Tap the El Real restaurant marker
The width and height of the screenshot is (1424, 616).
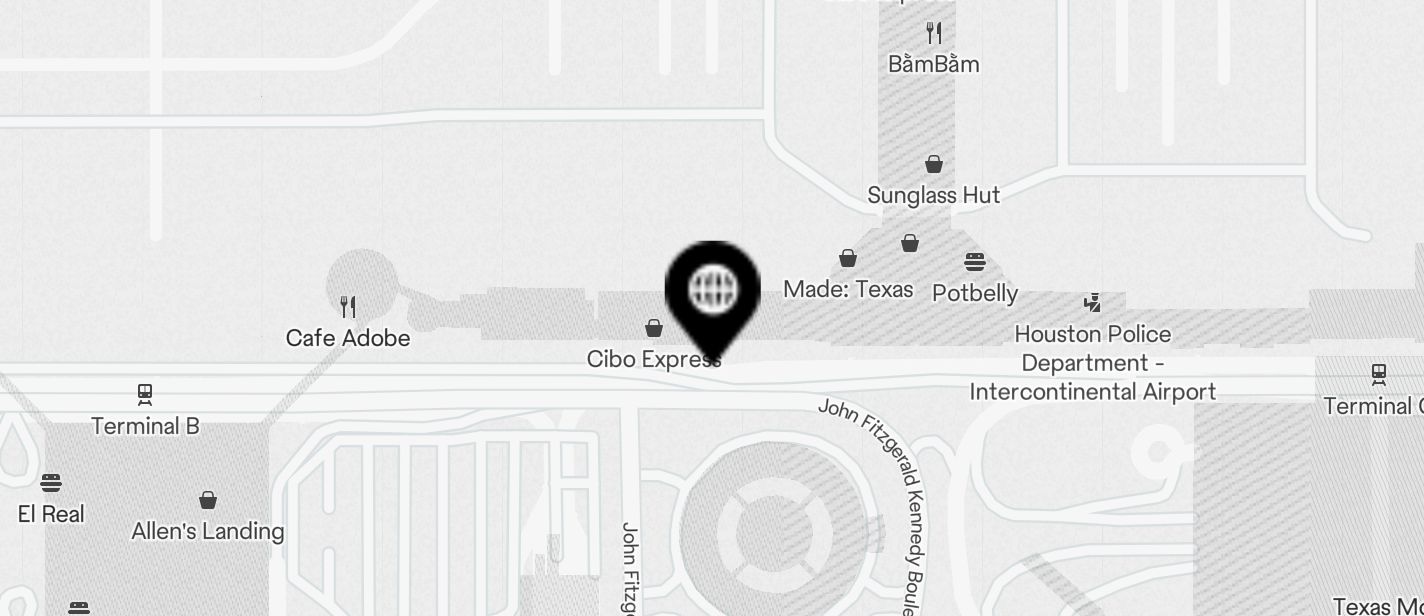click(x=51, y=484)
